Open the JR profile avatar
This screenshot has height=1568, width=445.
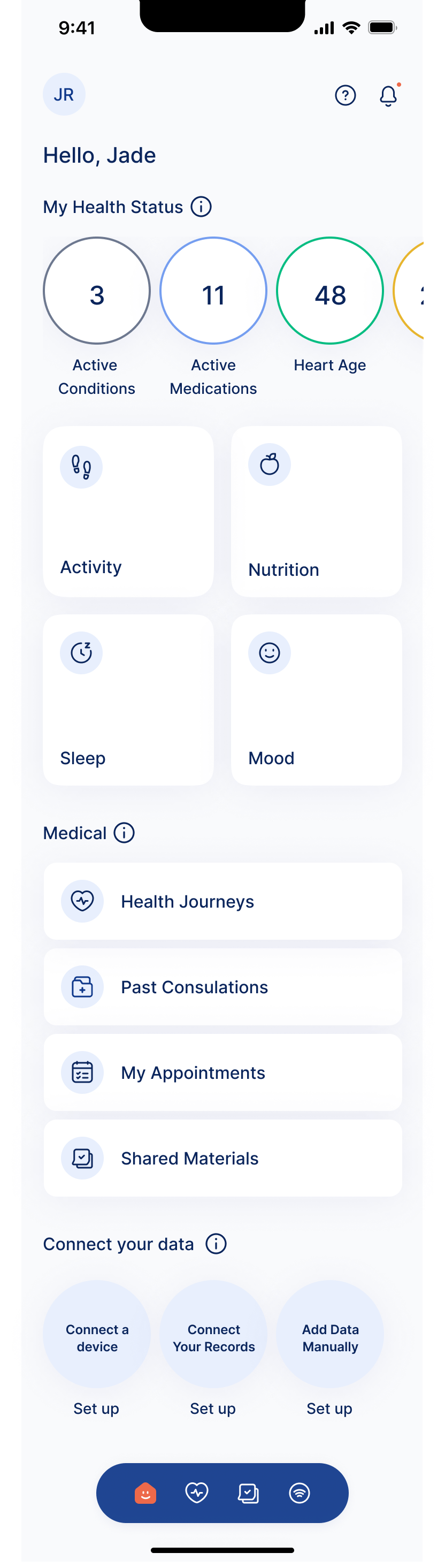point(64,94)
